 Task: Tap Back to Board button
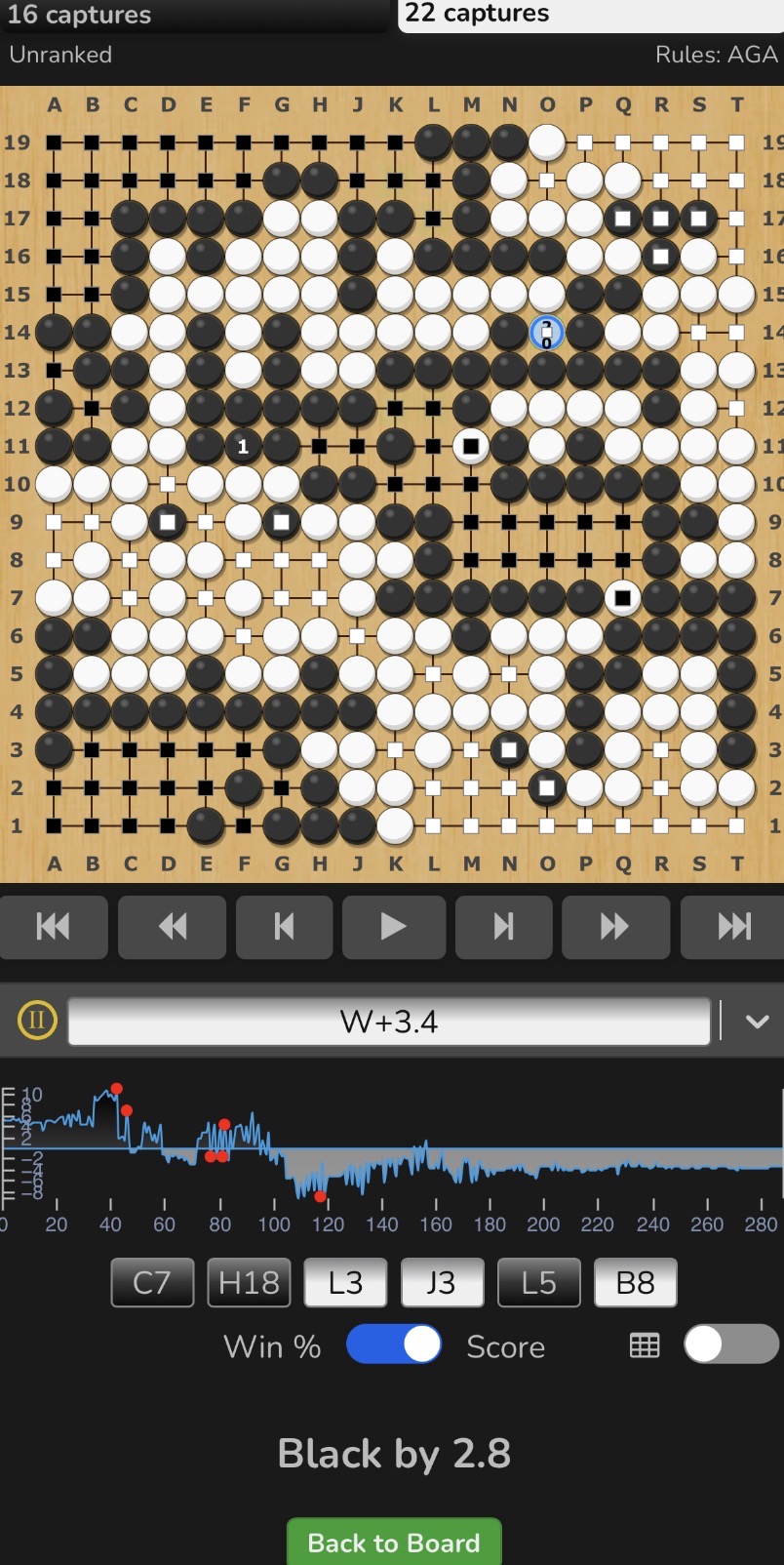[394, 1543]
